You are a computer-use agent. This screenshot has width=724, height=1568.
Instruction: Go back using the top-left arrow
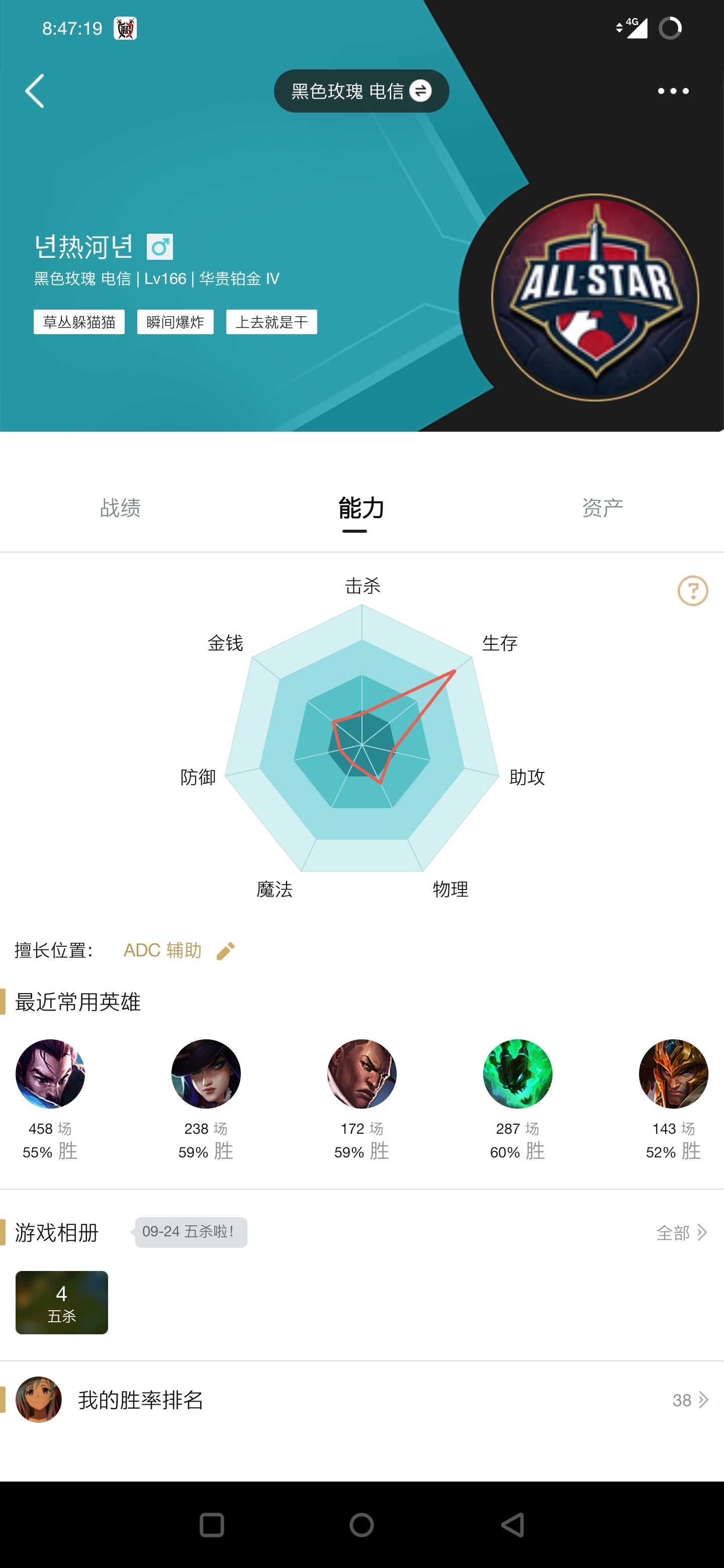tap(35, 91)
